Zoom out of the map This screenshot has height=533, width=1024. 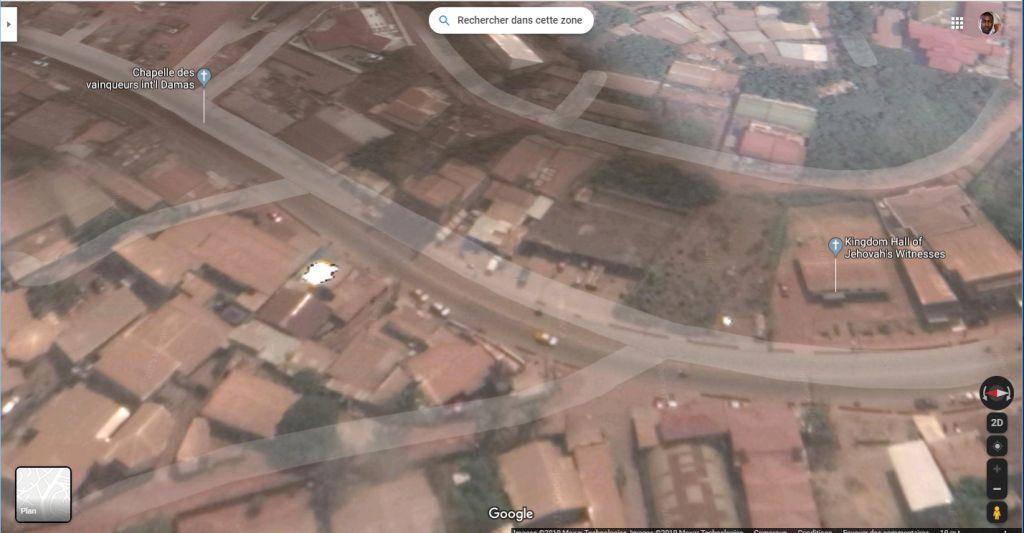[997, 488]
